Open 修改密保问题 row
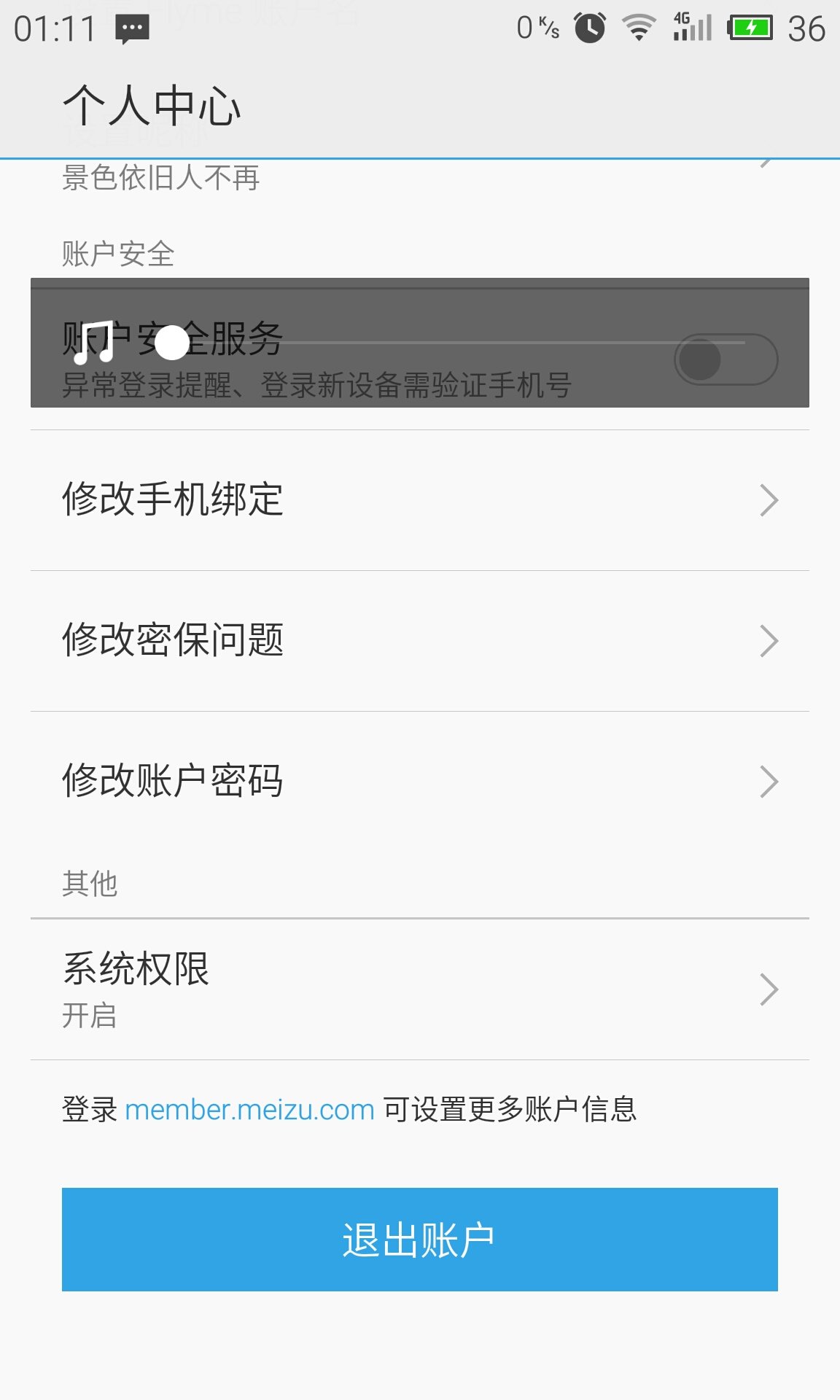840x1400 pixels. (x=419, y=641)
